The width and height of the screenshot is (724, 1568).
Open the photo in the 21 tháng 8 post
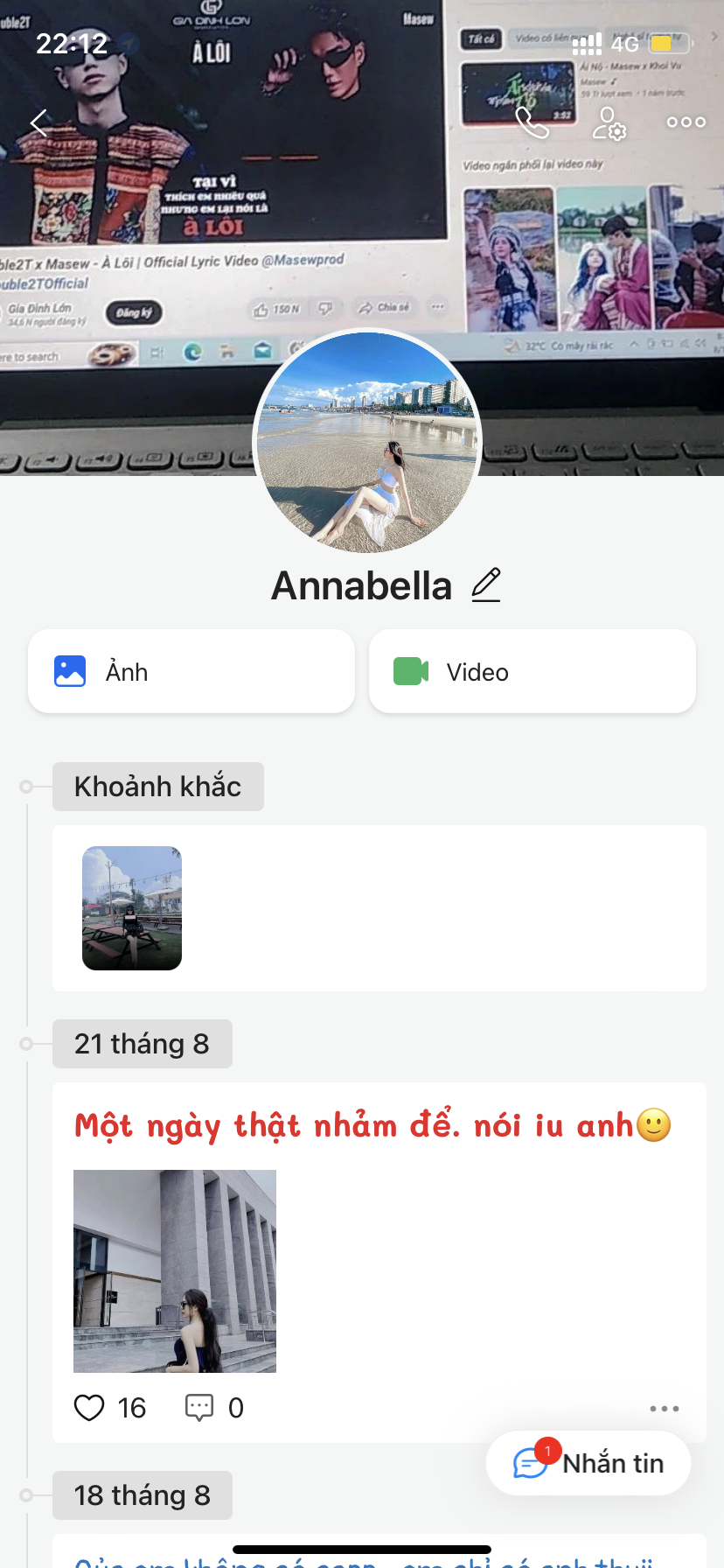click(175, 1270)
